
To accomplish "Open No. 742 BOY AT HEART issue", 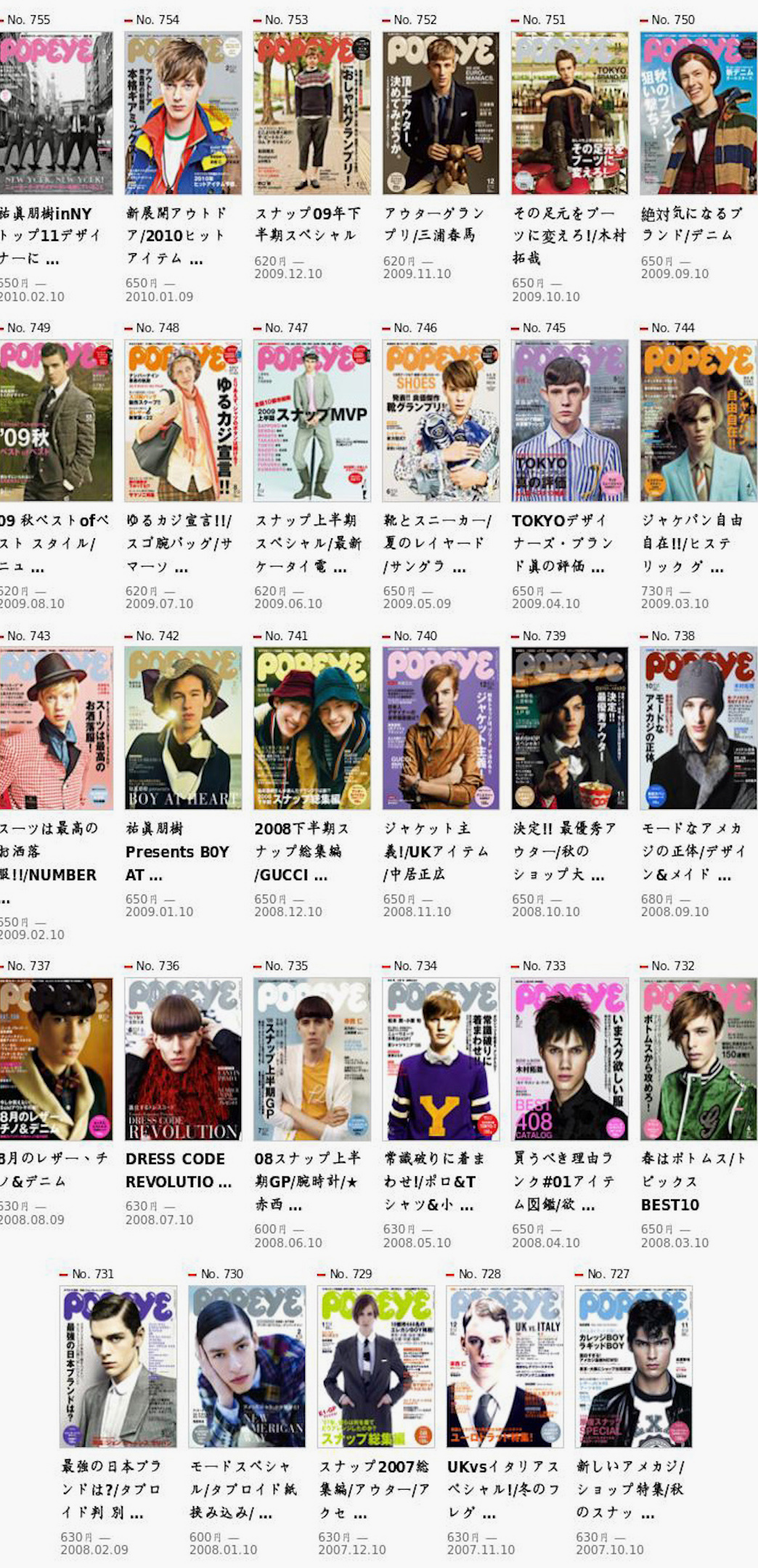I will click(x=183, y=728).
